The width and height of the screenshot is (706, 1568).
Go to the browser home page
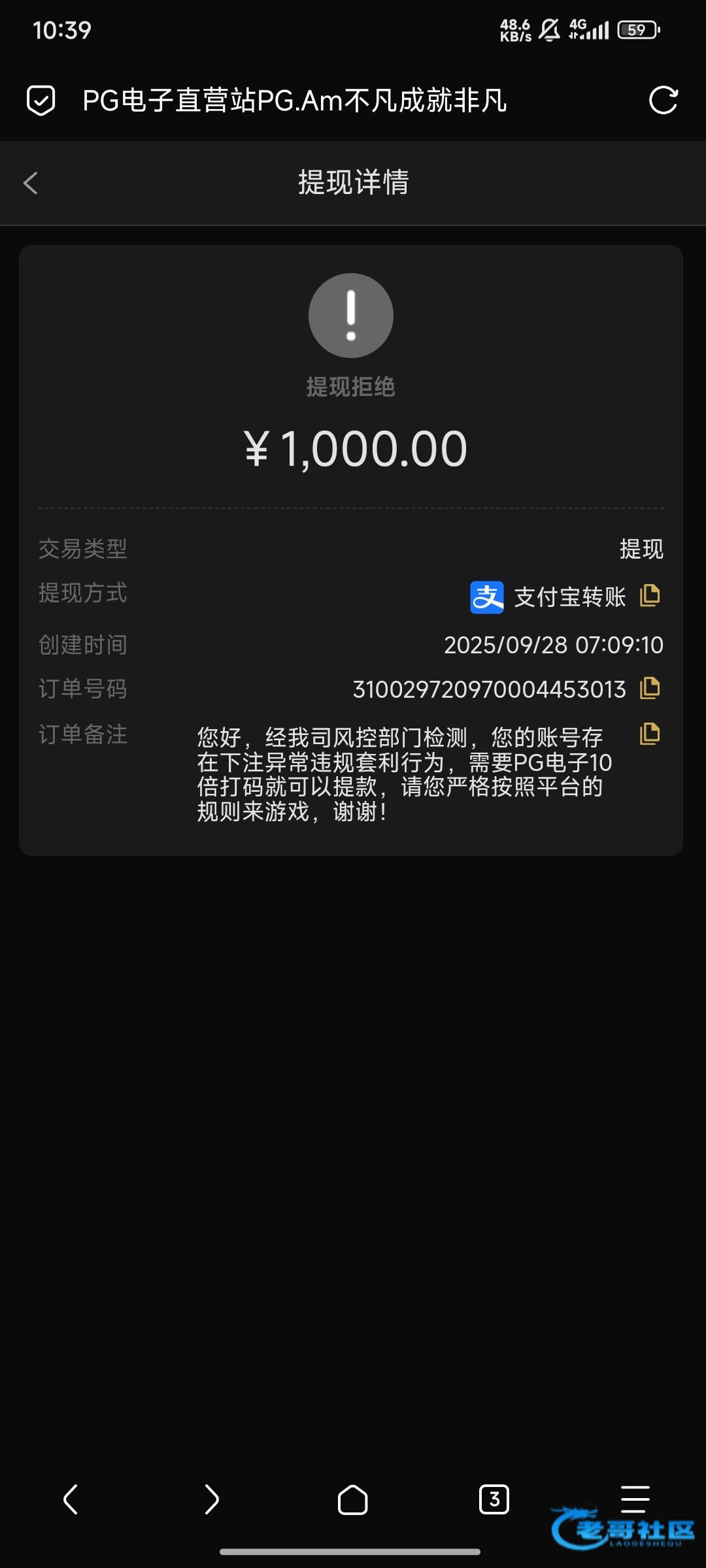point(352,1499)
